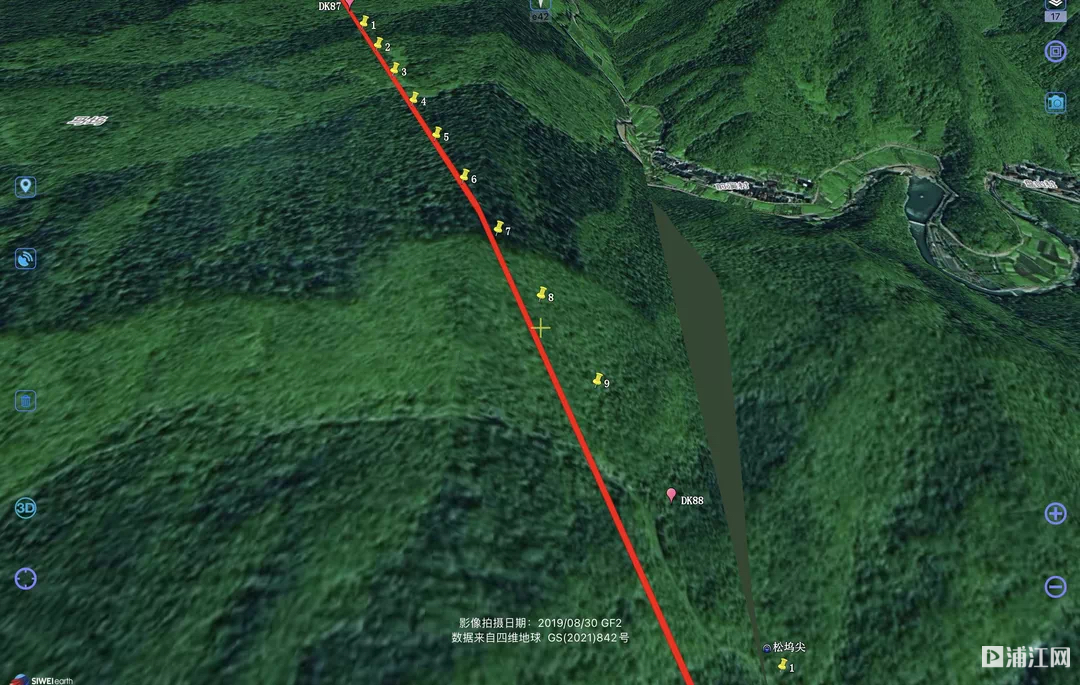The height and width of the screenshot is (685, 1080).
Task: Open the location marker tool
Action: (x=25, y=187)
